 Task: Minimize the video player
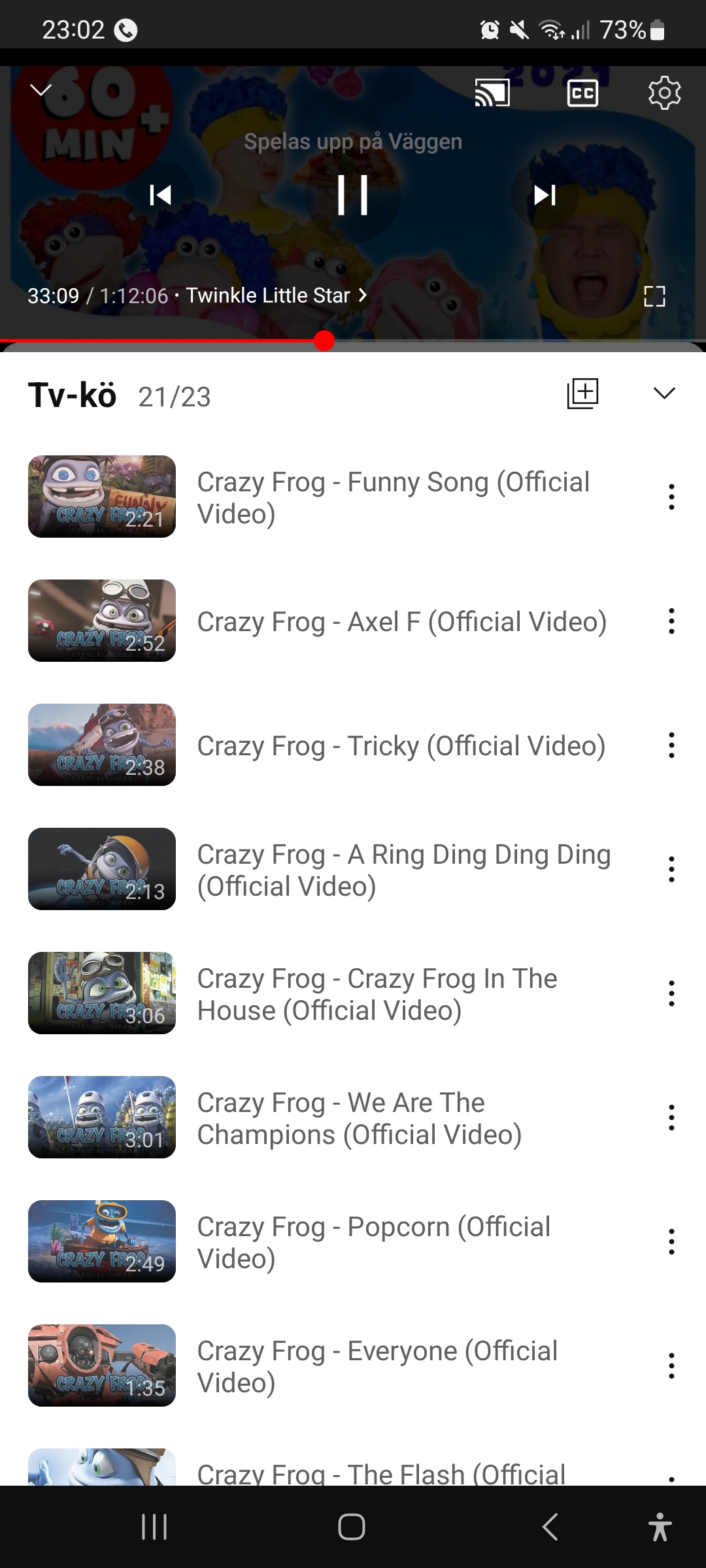tap(41, 91)
